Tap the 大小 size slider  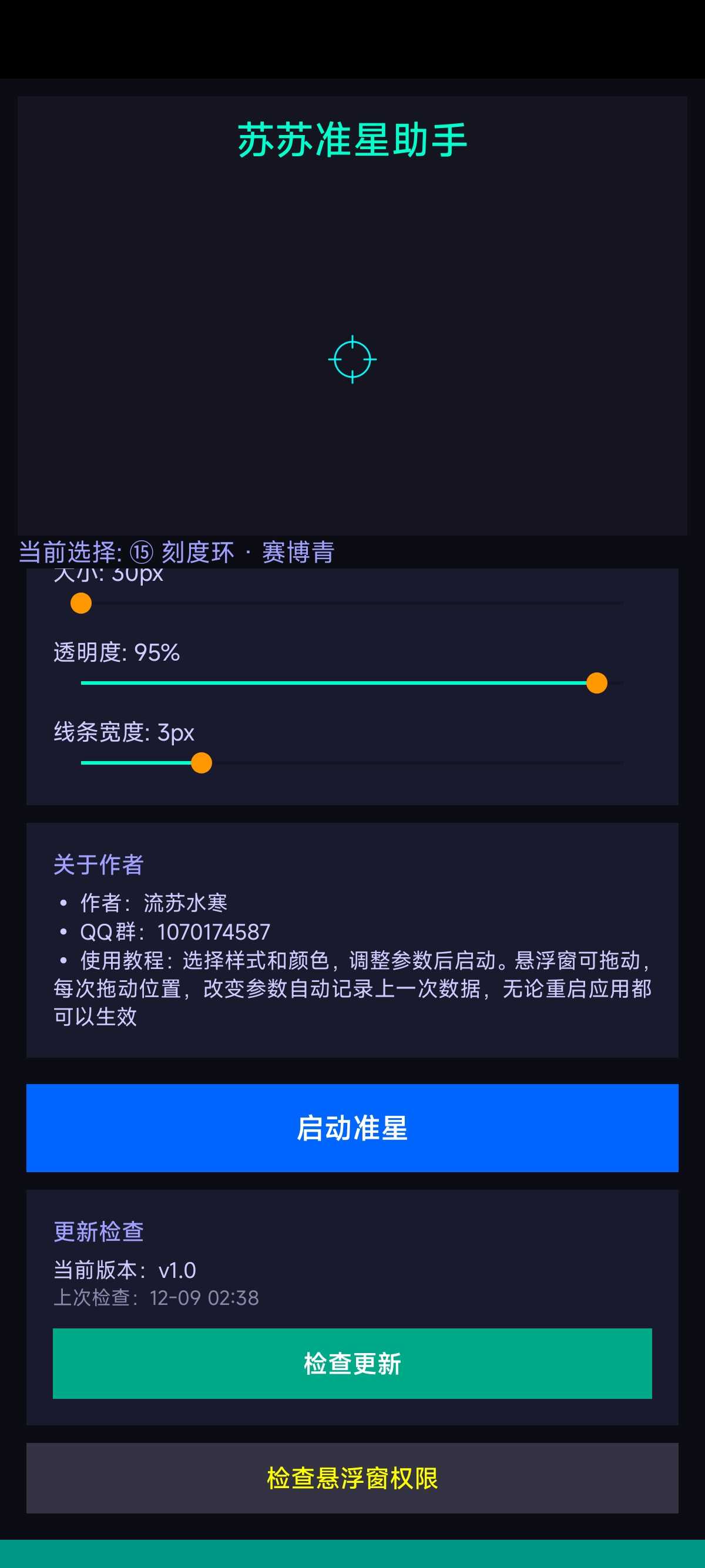click(352, 603)
